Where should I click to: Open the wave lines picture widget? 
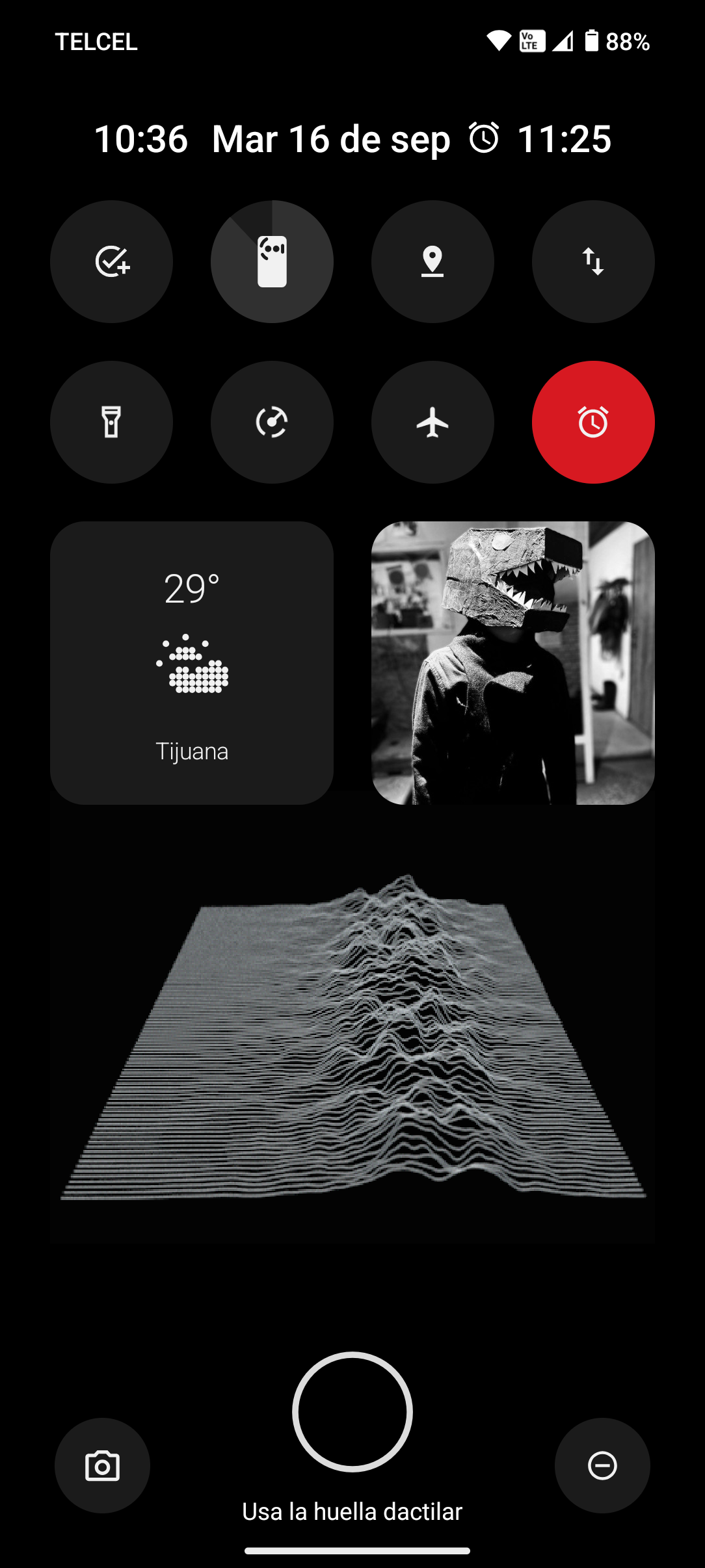click(352, 1034)
